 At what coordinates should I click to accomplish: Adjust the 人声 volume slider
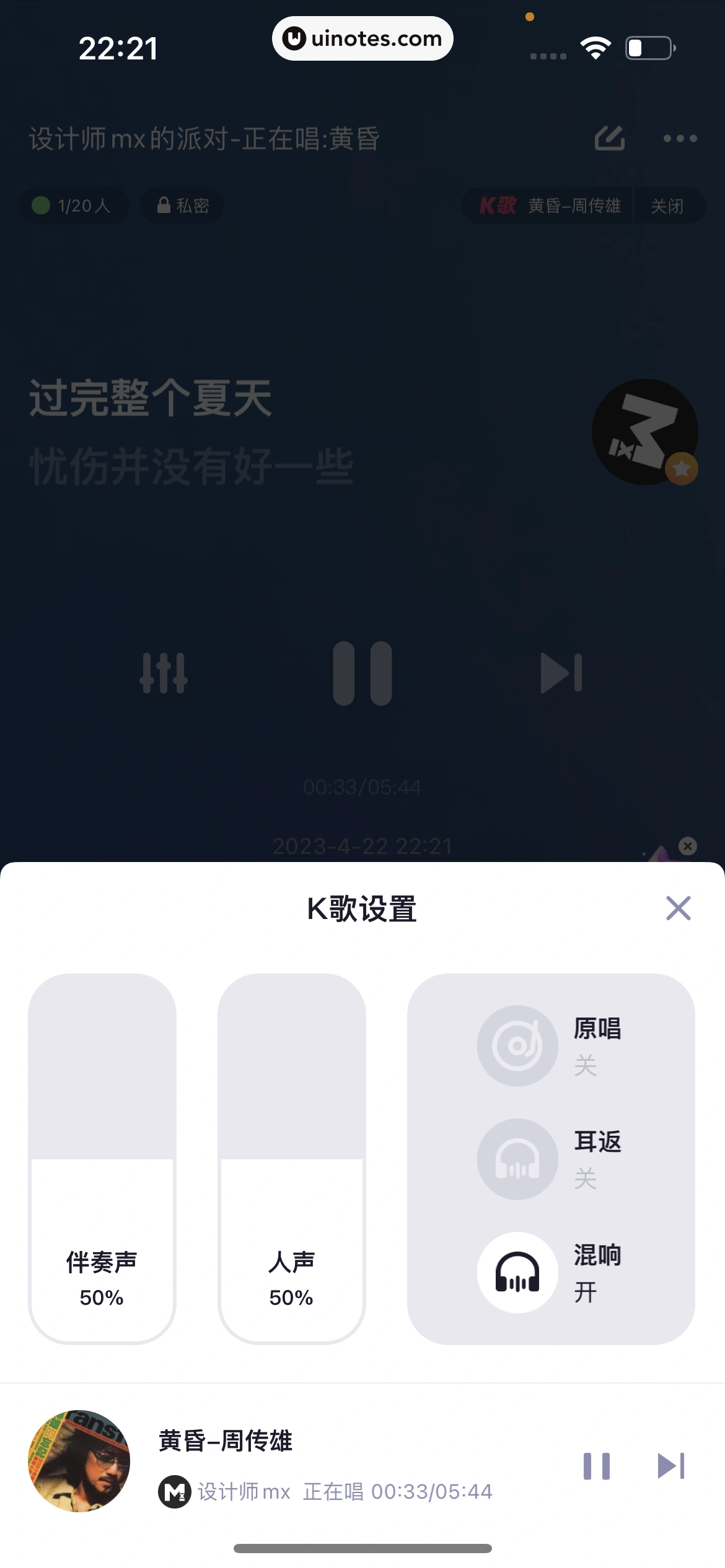[x=291, y=1158]
